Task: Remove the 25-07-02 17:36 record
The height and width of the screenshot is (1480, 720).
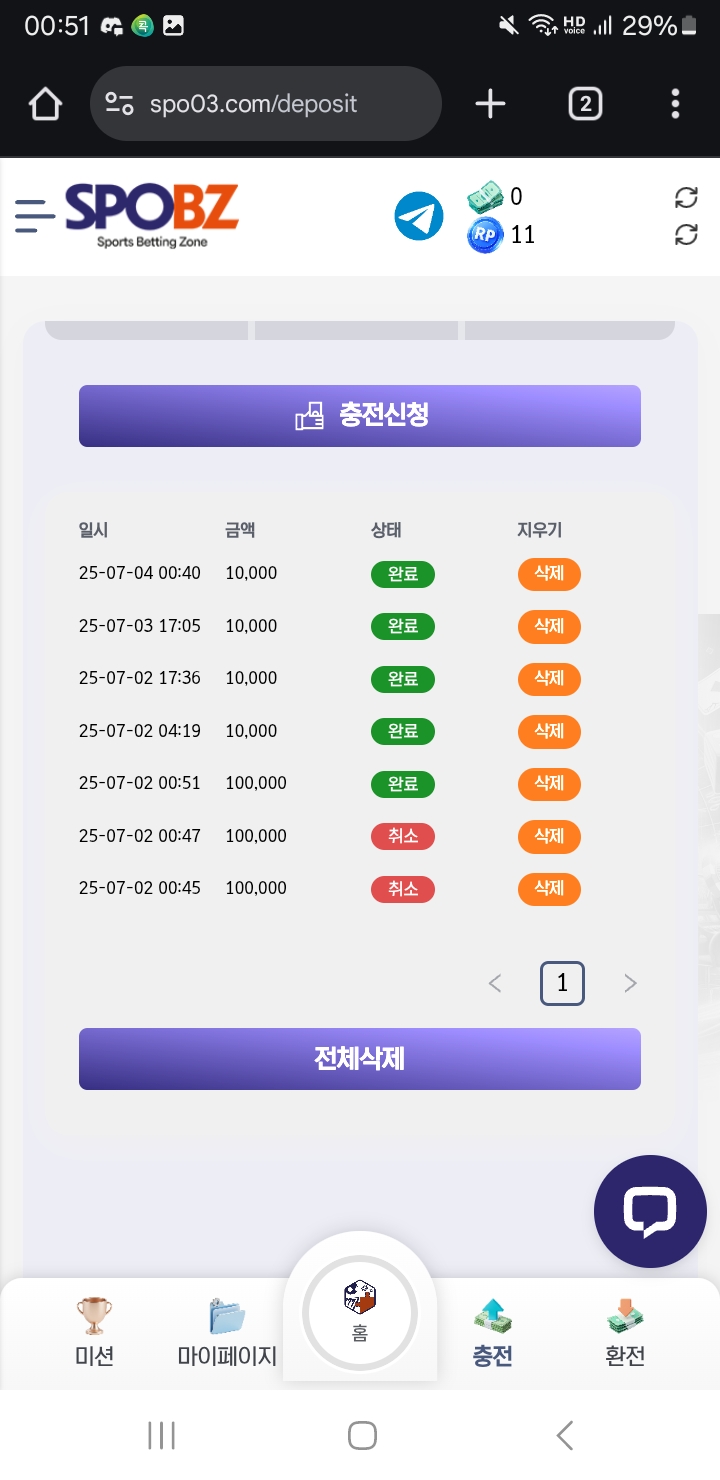Action: point(549,679)
